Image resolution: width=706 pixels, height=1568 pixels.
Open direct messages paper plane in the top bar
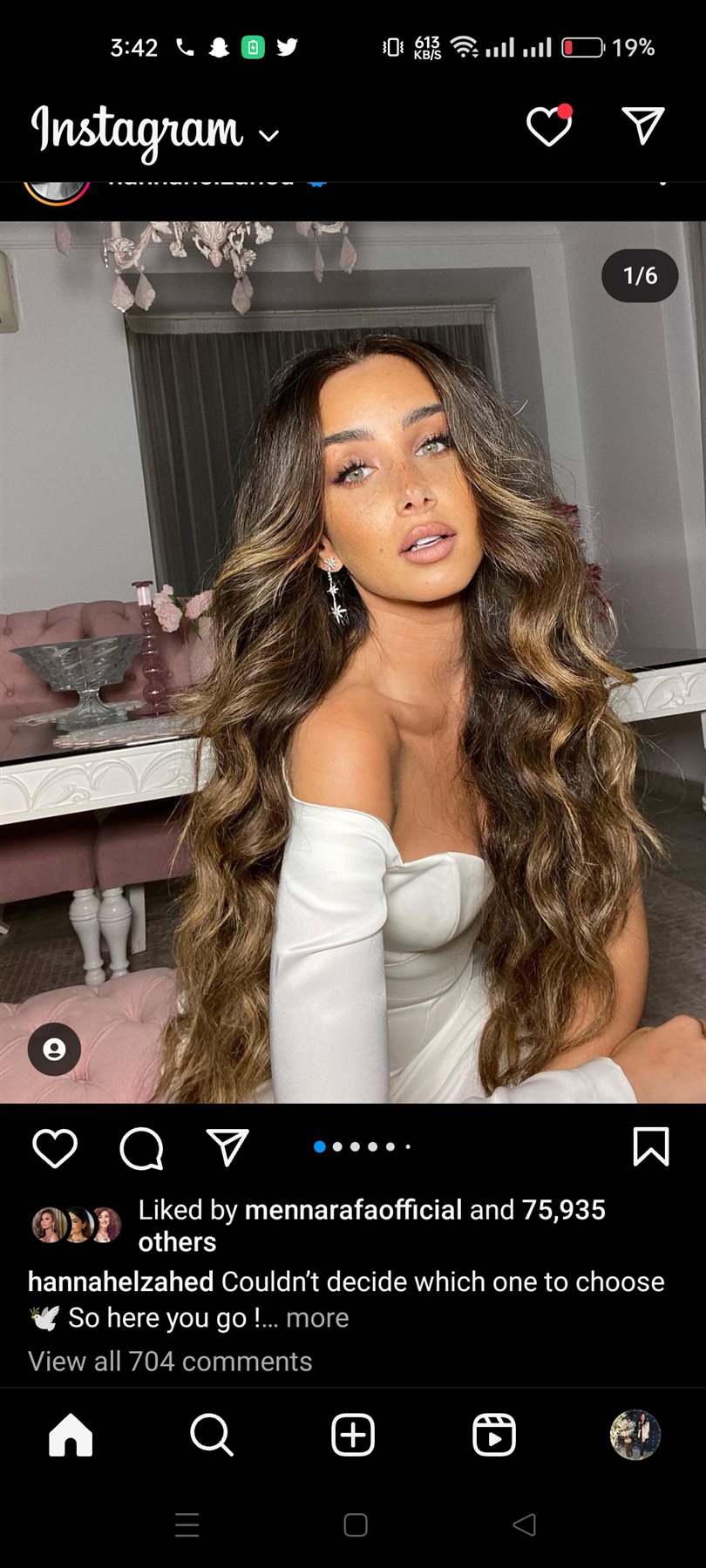pos(643,126)
